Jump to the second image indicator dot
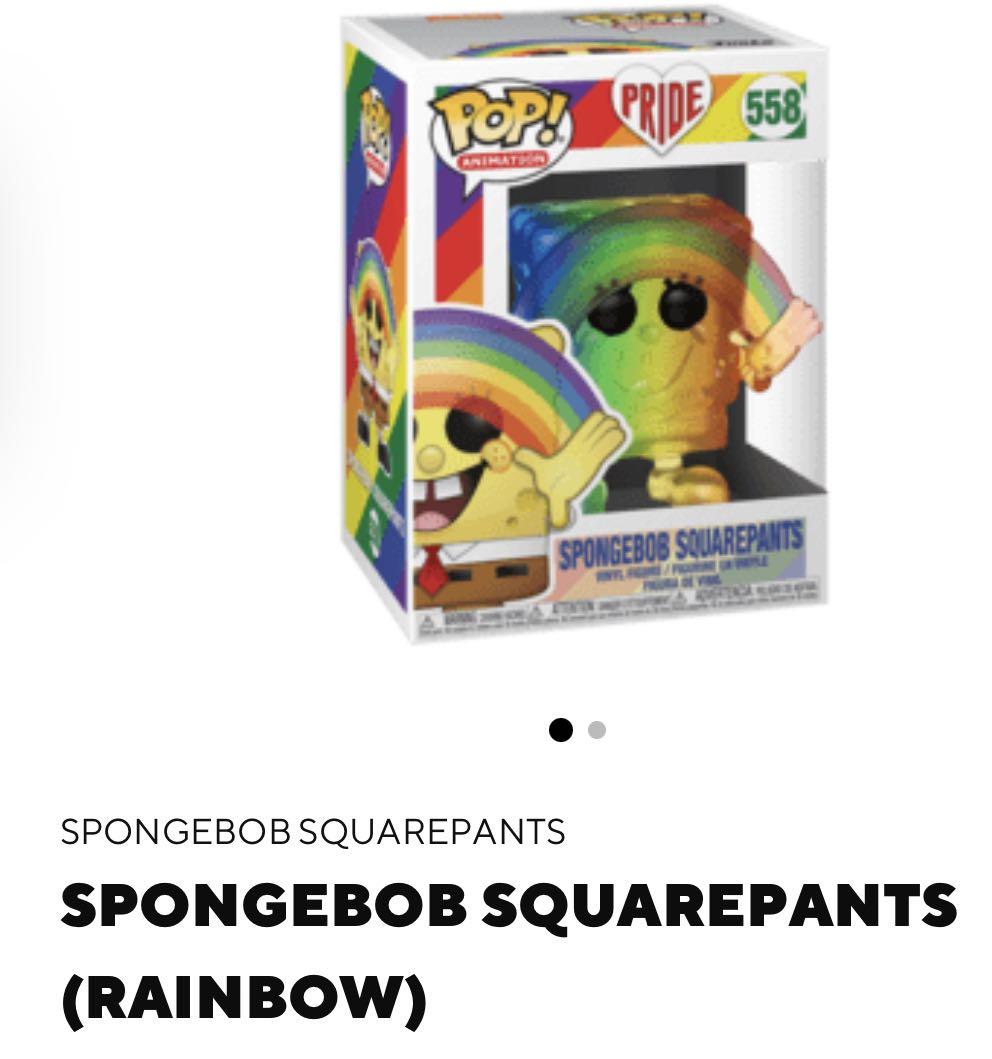992x1059 pixels. (597, 730)
